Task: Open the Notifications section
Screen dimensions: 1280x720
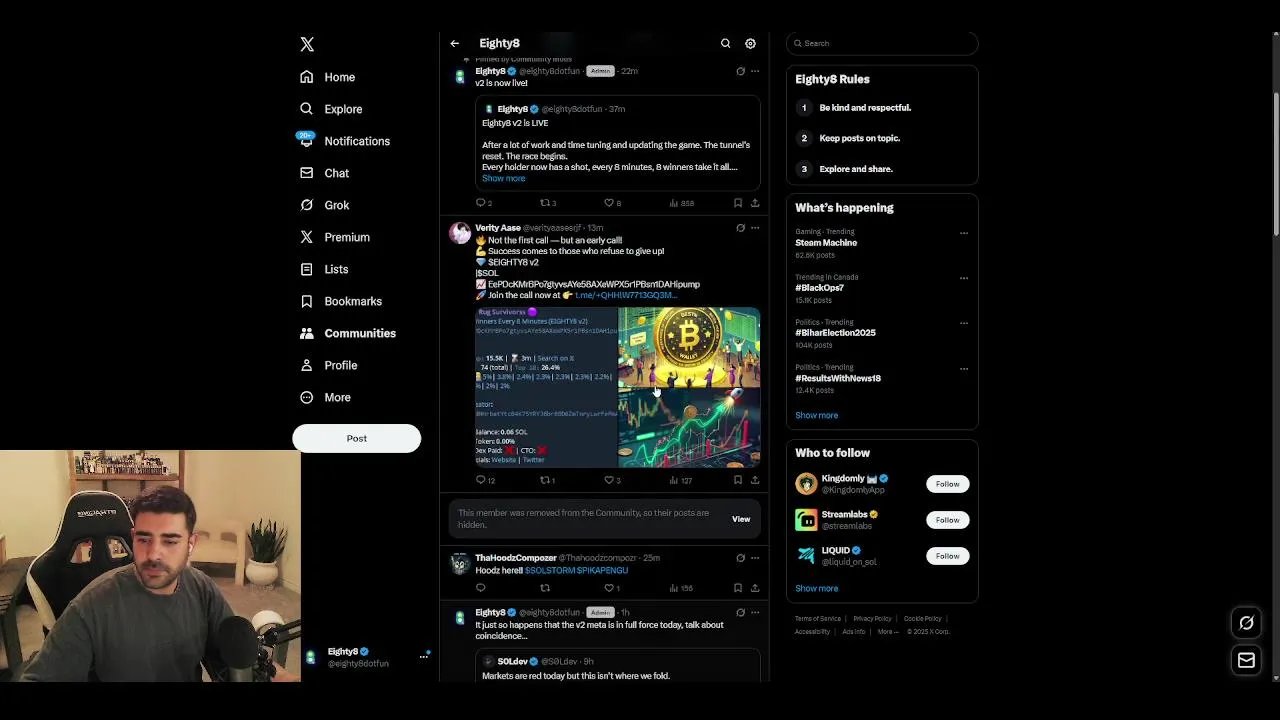Action: (356, 141)
